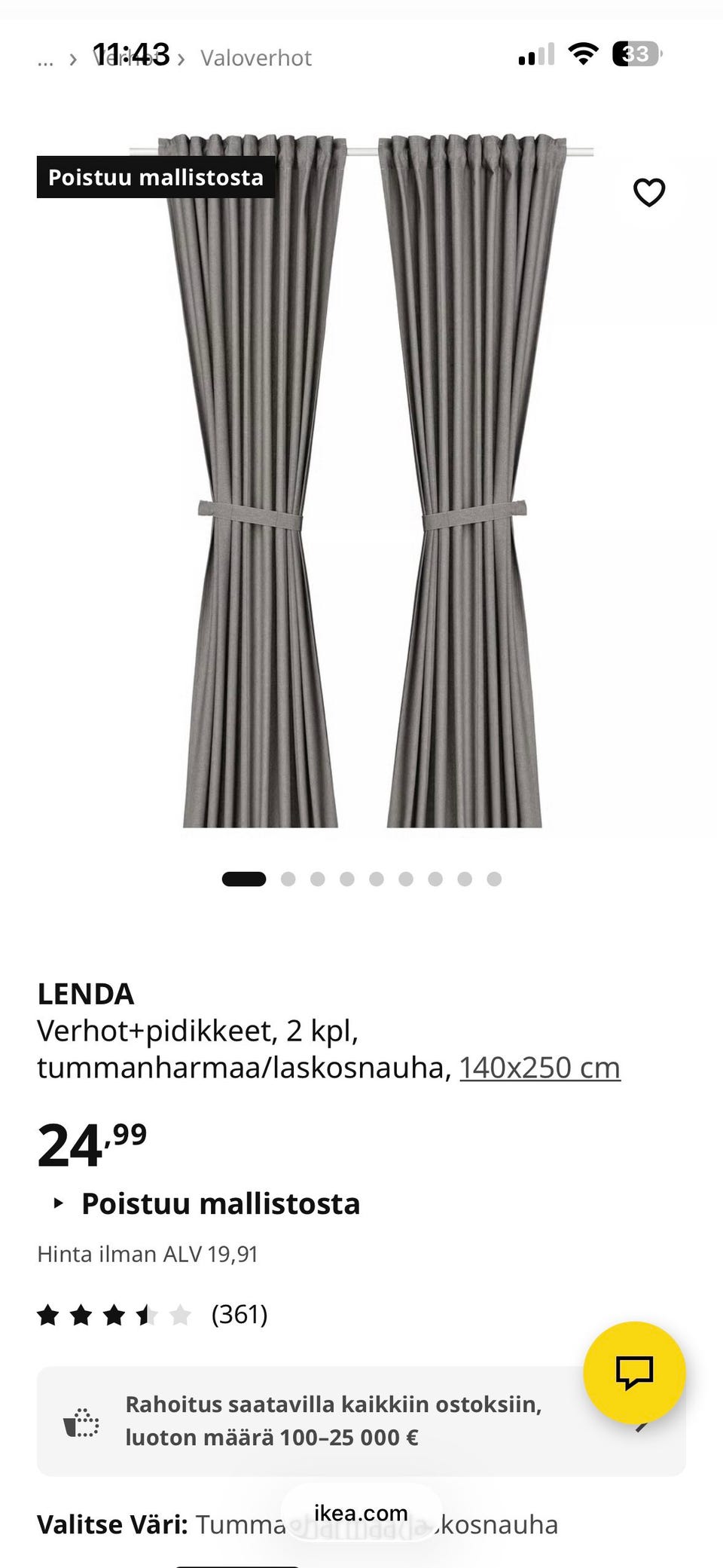The image size is (723, 1568).
Task: Open the 361 customer reviews
Action: [x=239, y=1315]
